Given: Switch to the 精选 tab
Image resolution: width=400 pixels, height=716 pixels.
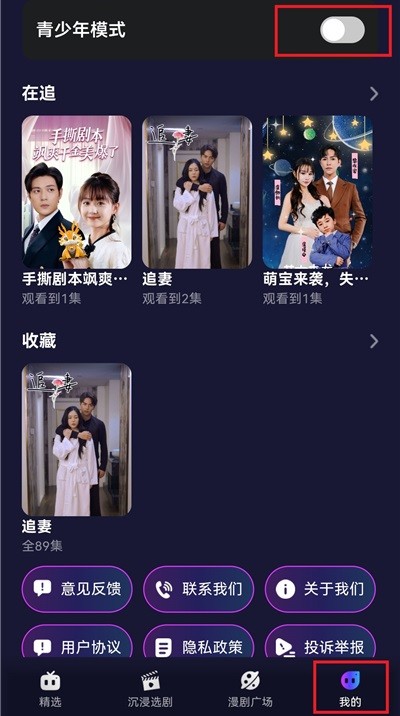Looking at the screenshot, I should click(x=50, y=689).
